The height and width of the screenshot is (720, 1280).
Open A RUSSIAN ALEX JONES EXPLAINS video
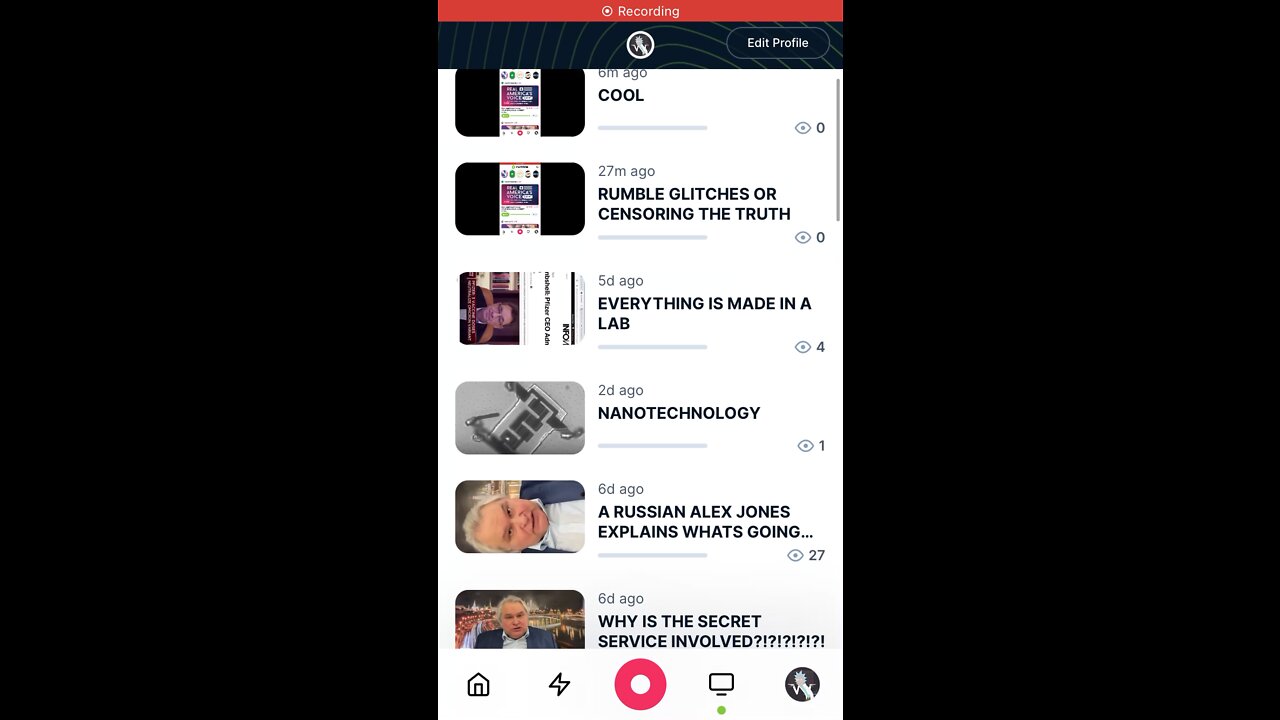[x=704, y=522]
